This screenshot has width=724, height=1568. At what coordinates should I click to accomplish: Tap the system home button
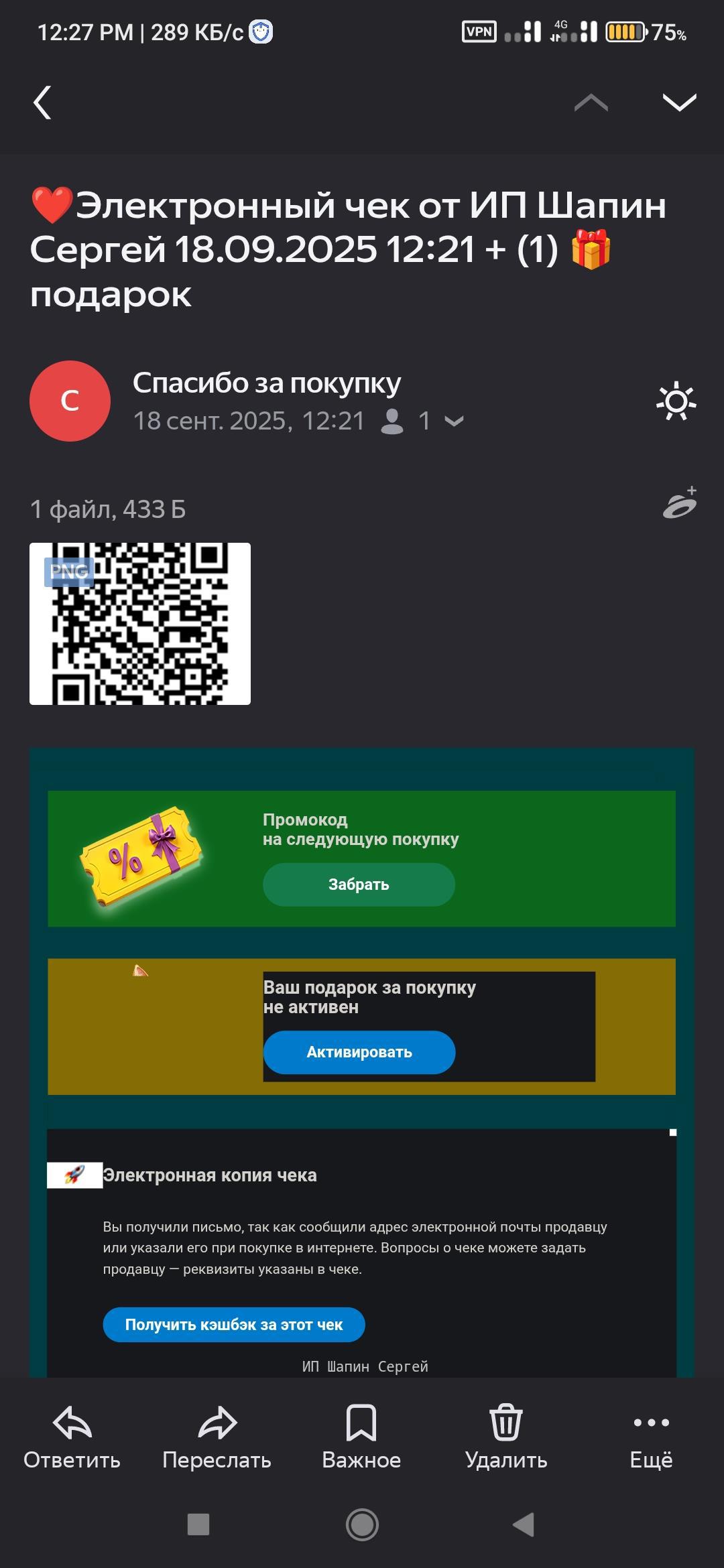[362, 1524]
